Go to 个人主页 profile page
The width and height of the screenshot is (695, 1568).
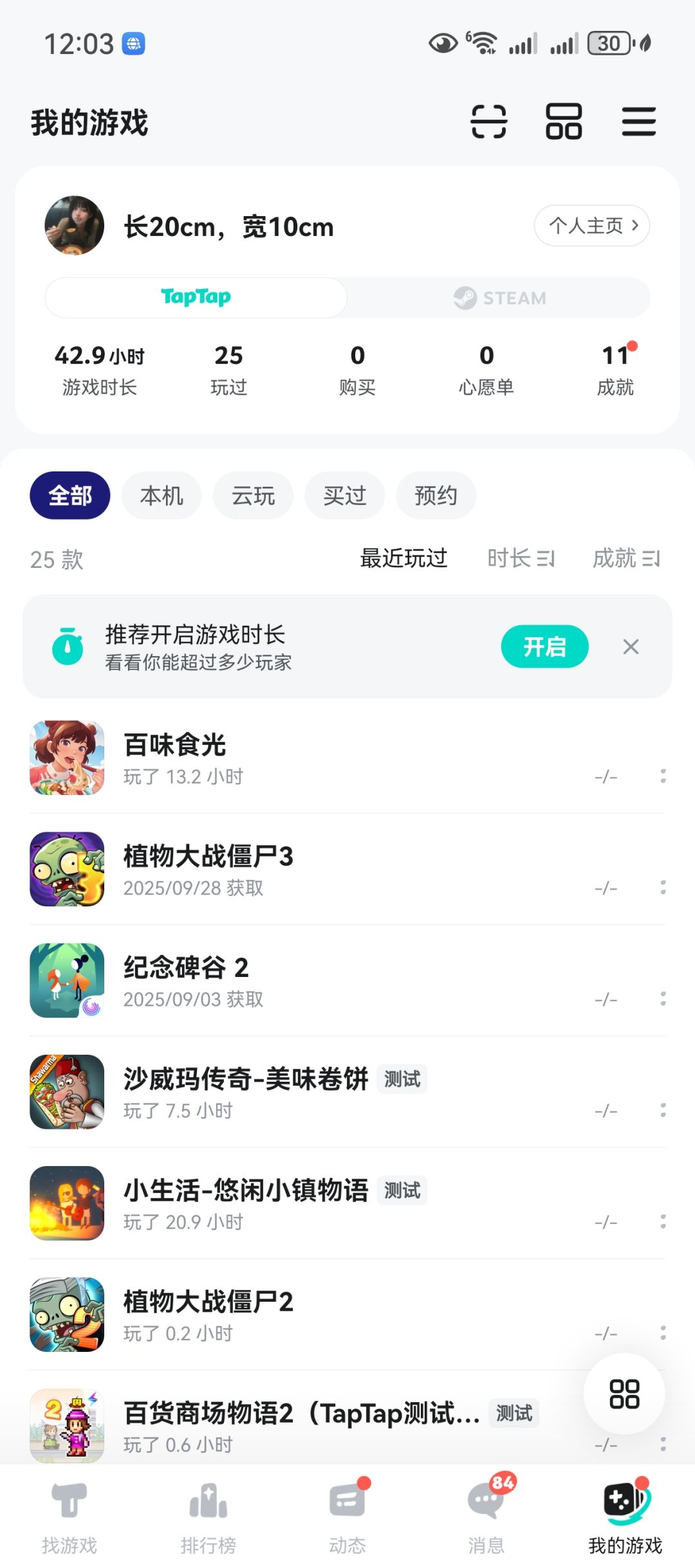(591, 226)
